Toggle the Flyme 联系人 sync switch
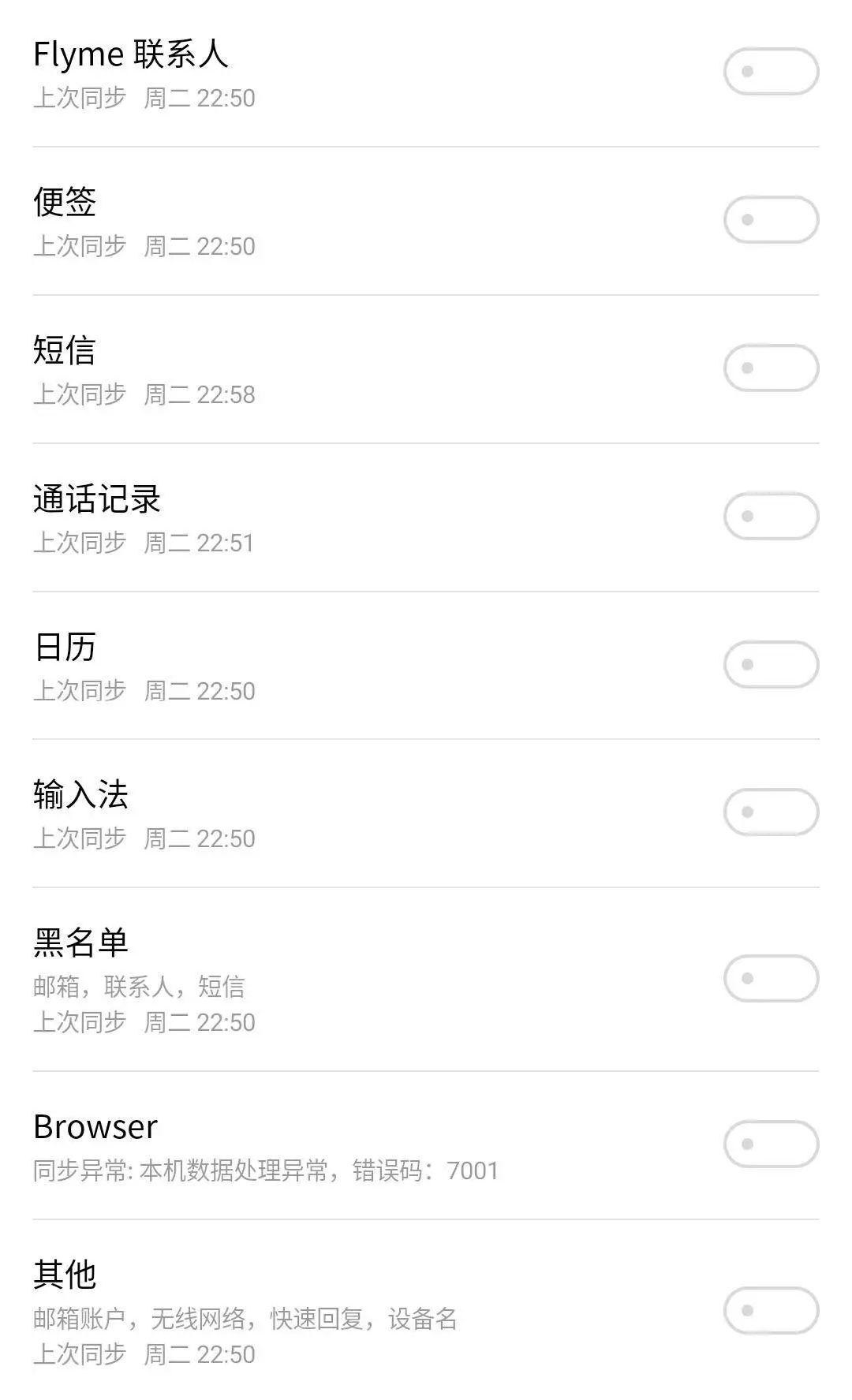Screen dimensions: 852x1400 771,73
